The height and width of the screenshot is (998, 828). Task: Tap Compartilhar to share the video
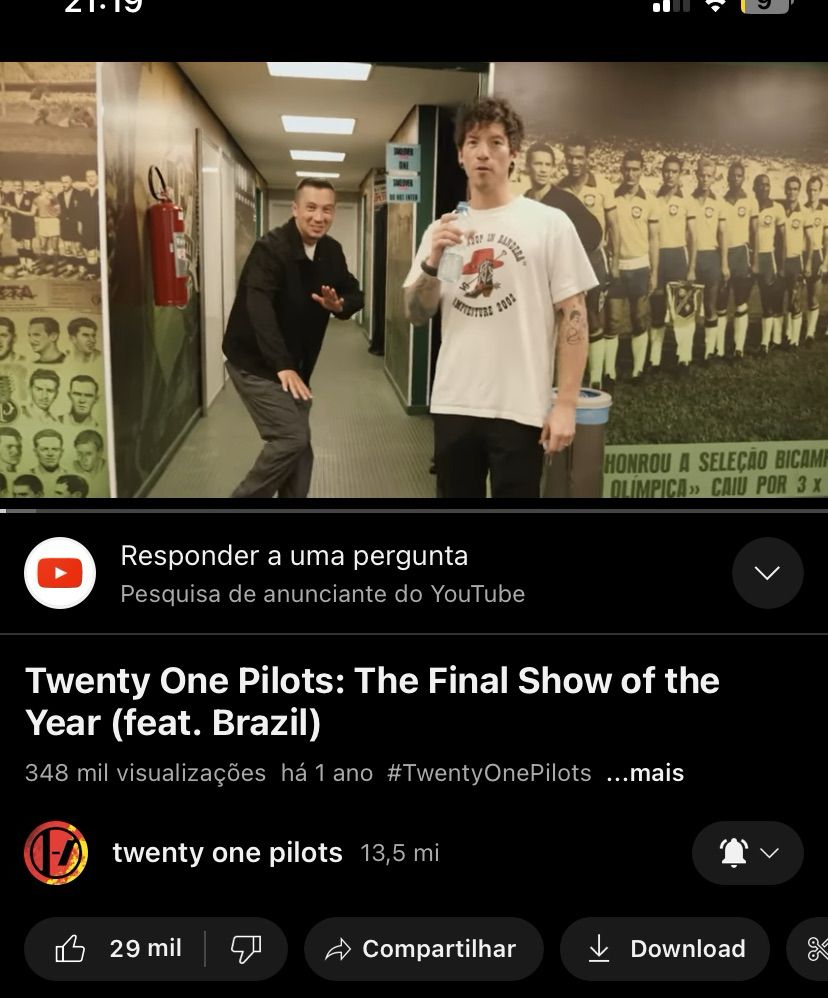click(423, 948)
